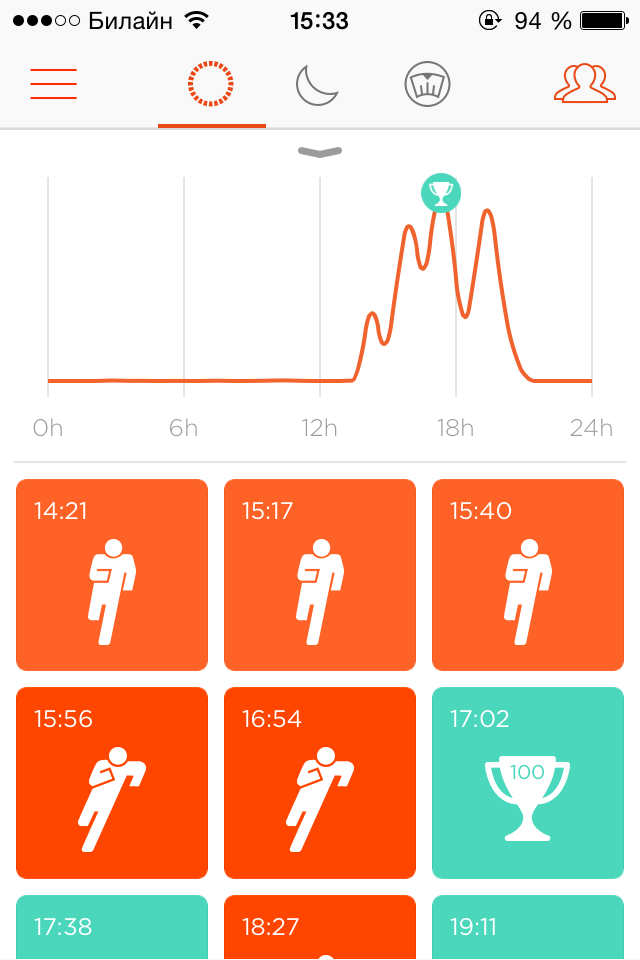Switch to the sleep moon tab
This screenshot has width=640, height=960.
319,85
